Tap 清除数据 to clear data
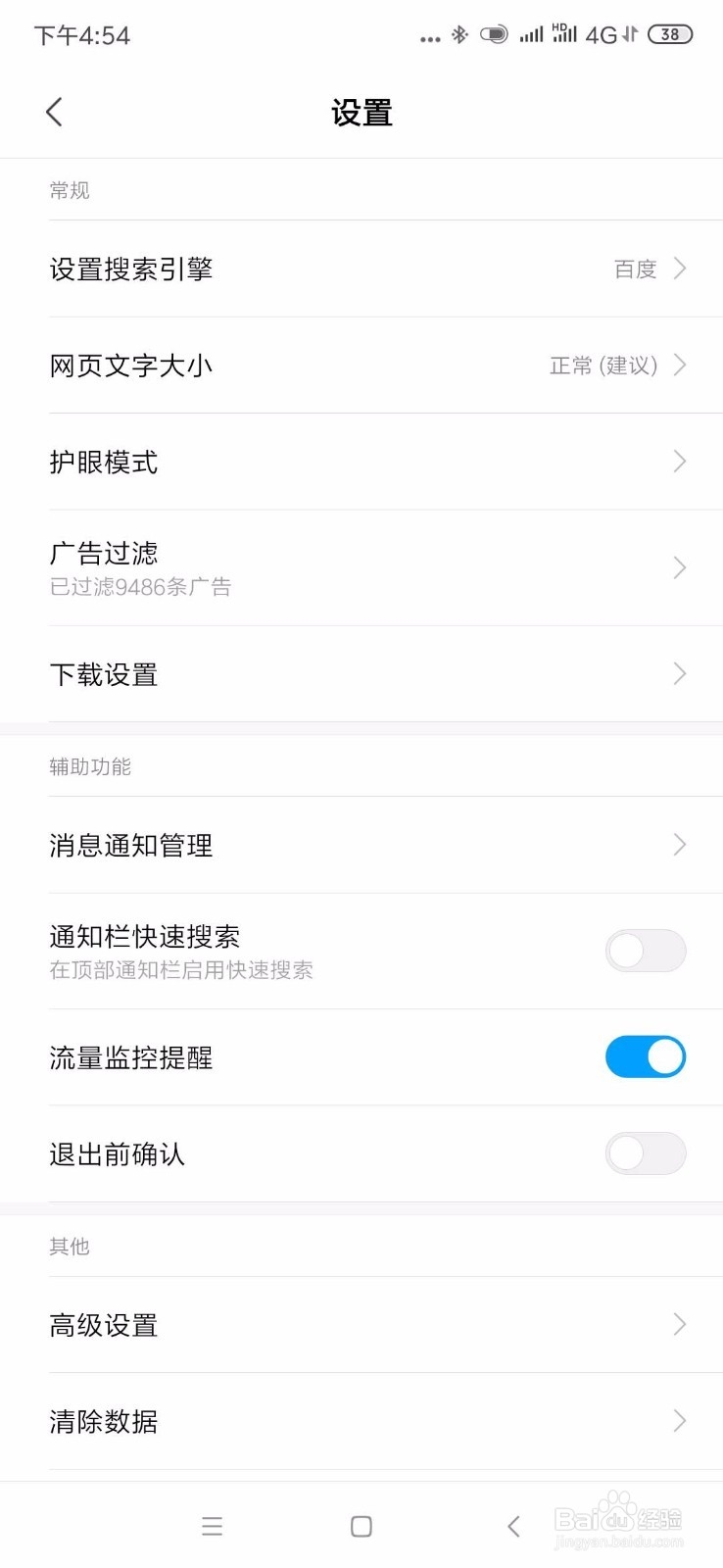This screenshot has height=1568, width=723. tap(361, 1421)
